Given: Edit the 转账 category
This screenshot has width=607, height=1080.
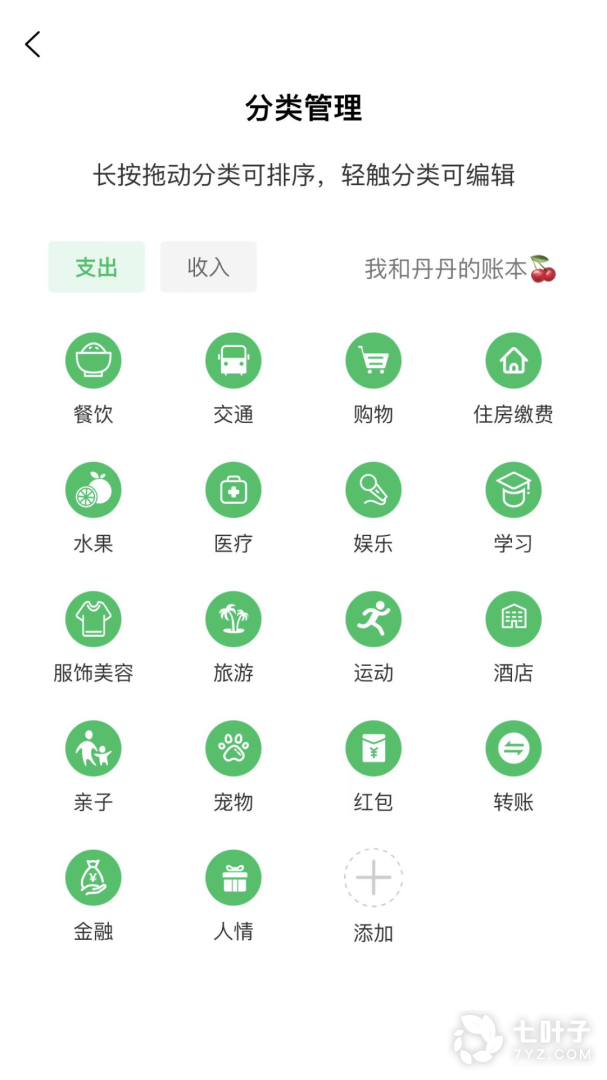Looking at the screenshot, I should [x=513, y=748].
